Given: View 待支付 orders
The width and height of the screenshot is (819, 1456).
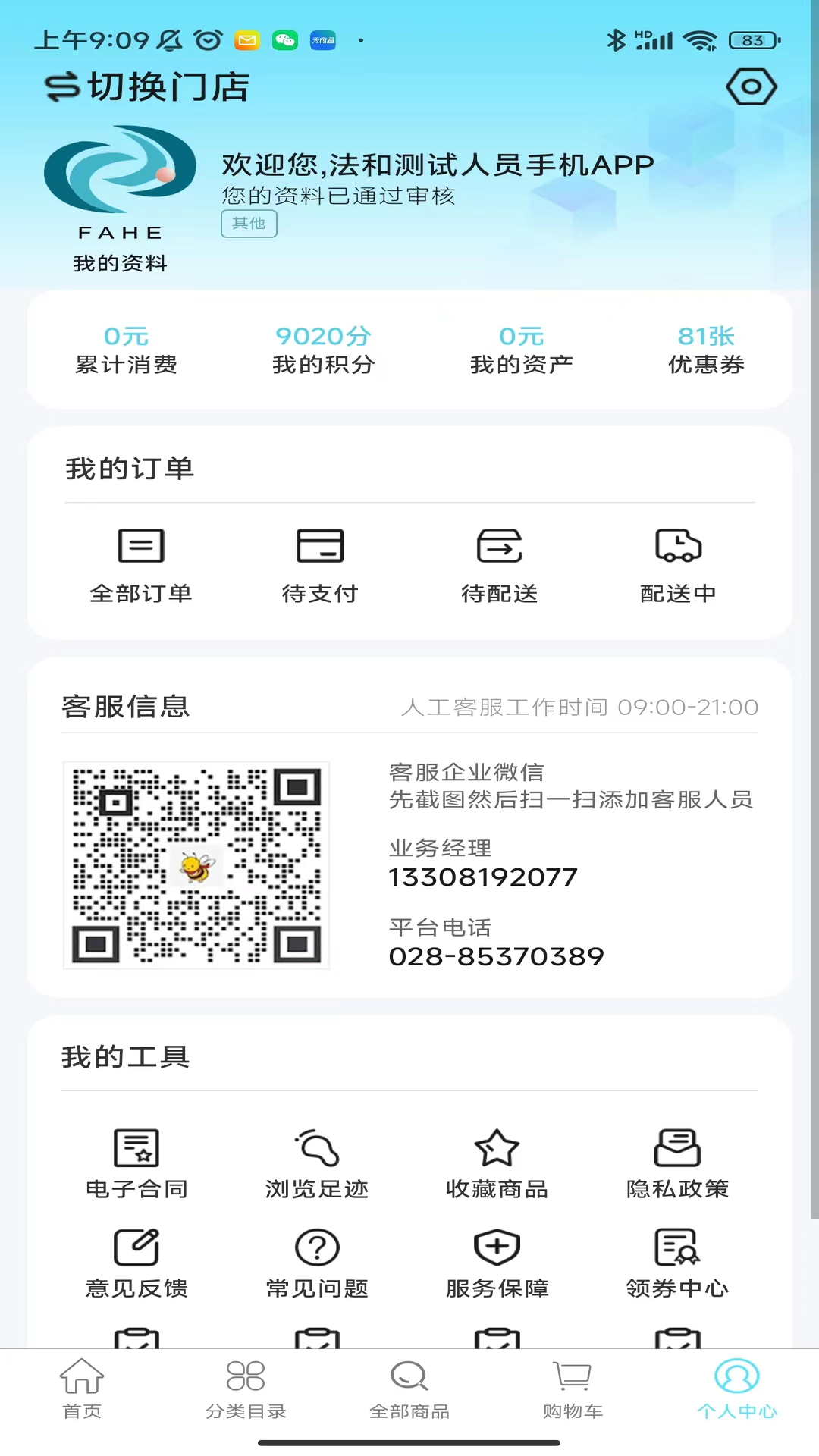Looking at the screenshot, I should (320, 565).
